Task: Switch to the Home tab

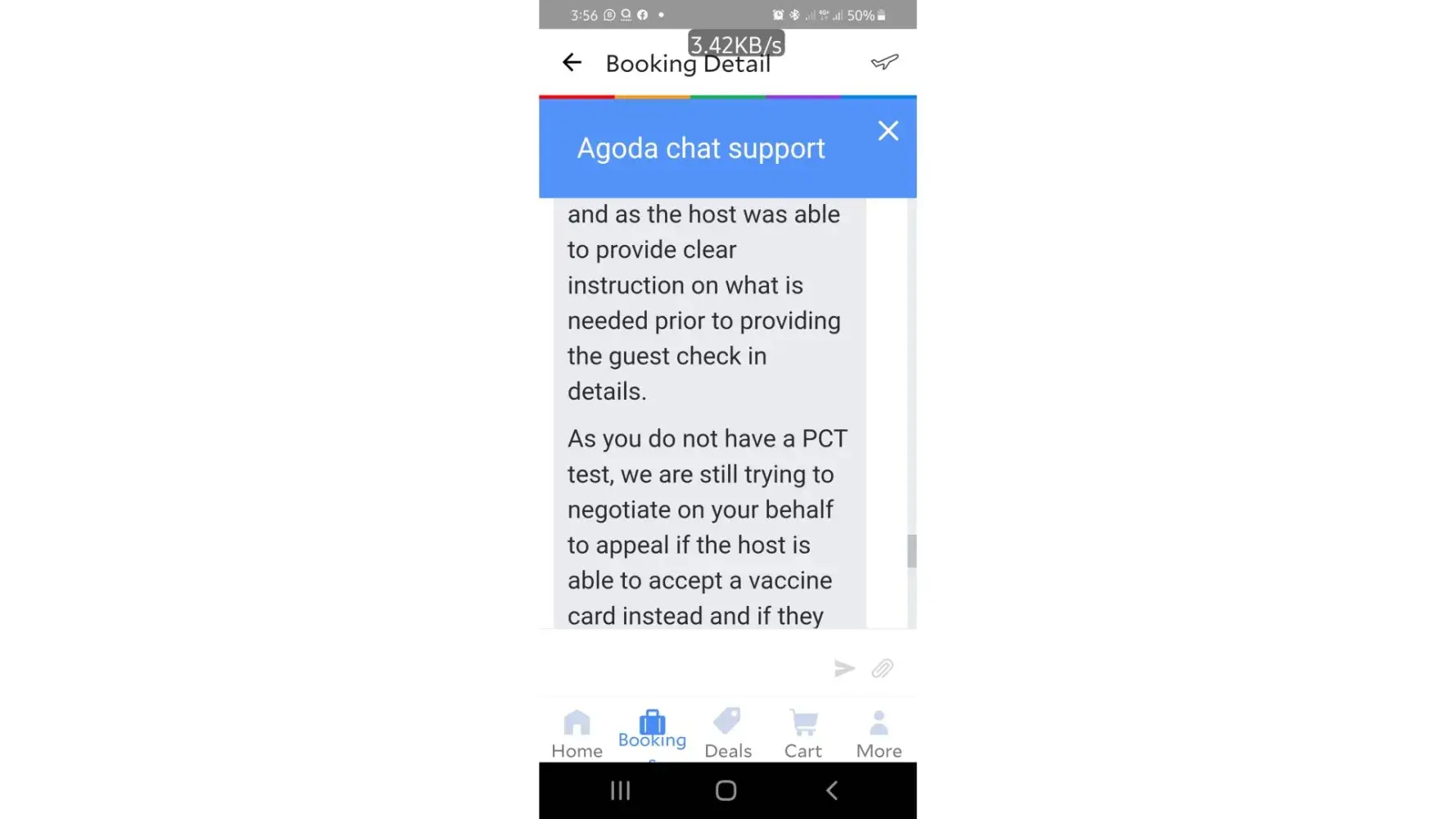Action: tap(577, 733)
